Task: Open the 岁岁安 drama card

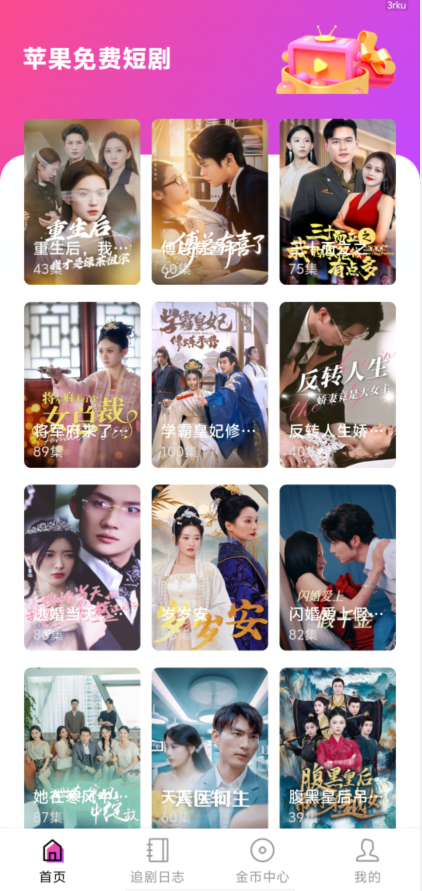Action: coord(210,567)
